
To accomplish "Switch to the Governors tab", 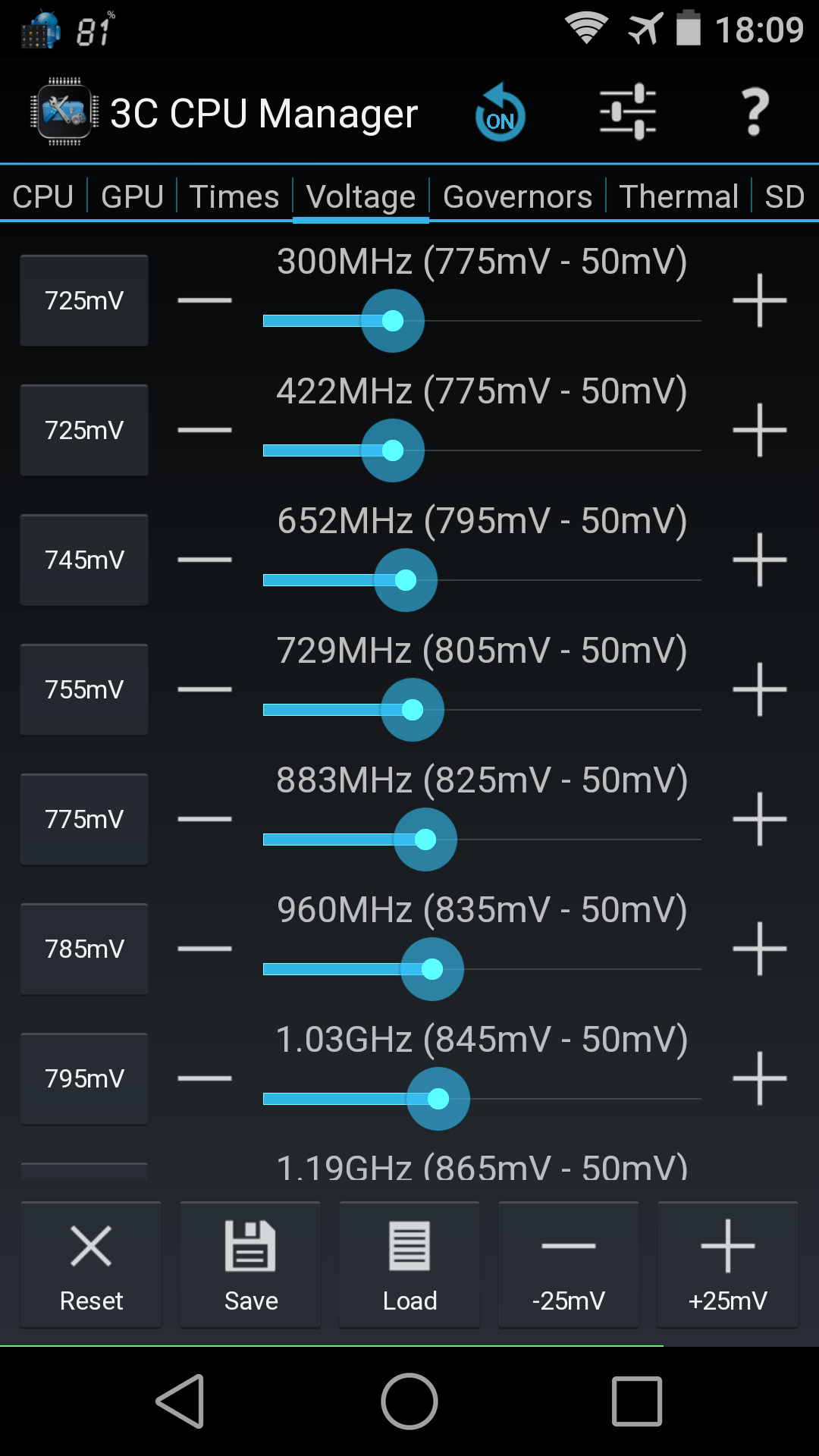I will click(517, 196).
